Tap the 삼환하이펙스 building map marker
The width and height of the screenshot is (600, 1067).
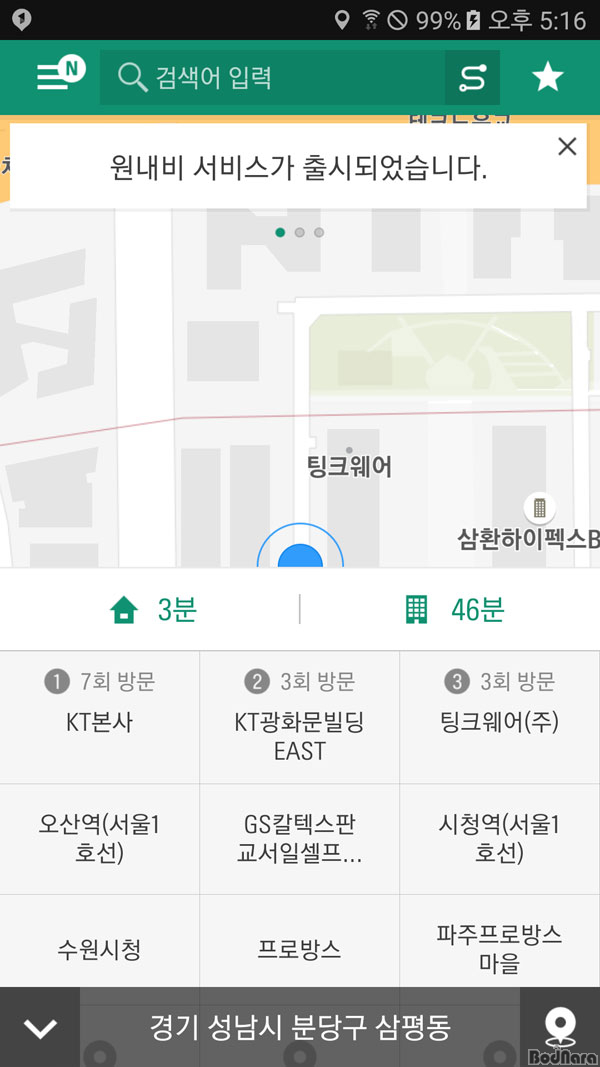(540, 508)
